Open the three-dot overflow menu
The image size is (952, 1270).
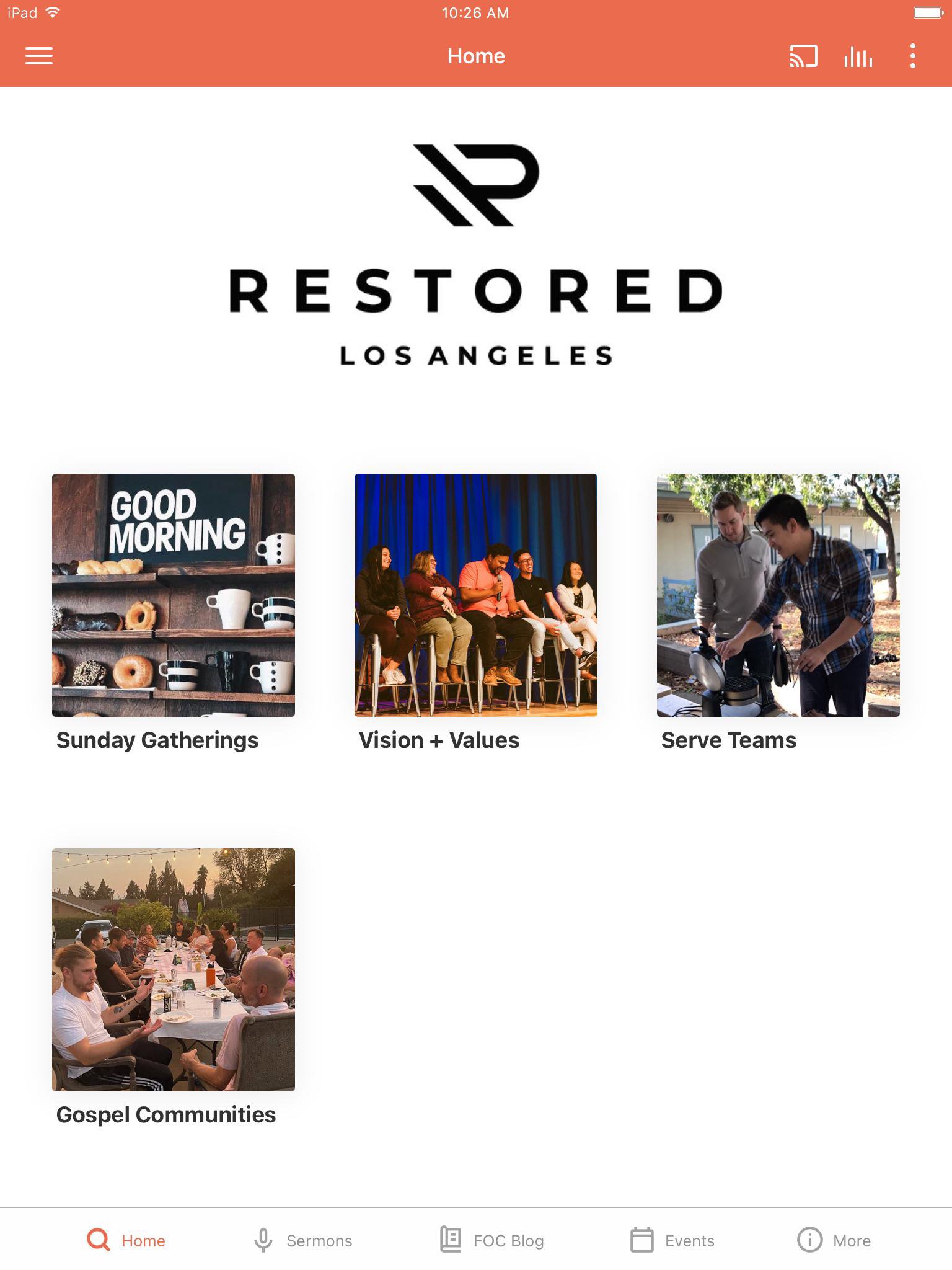coord(912,56)
